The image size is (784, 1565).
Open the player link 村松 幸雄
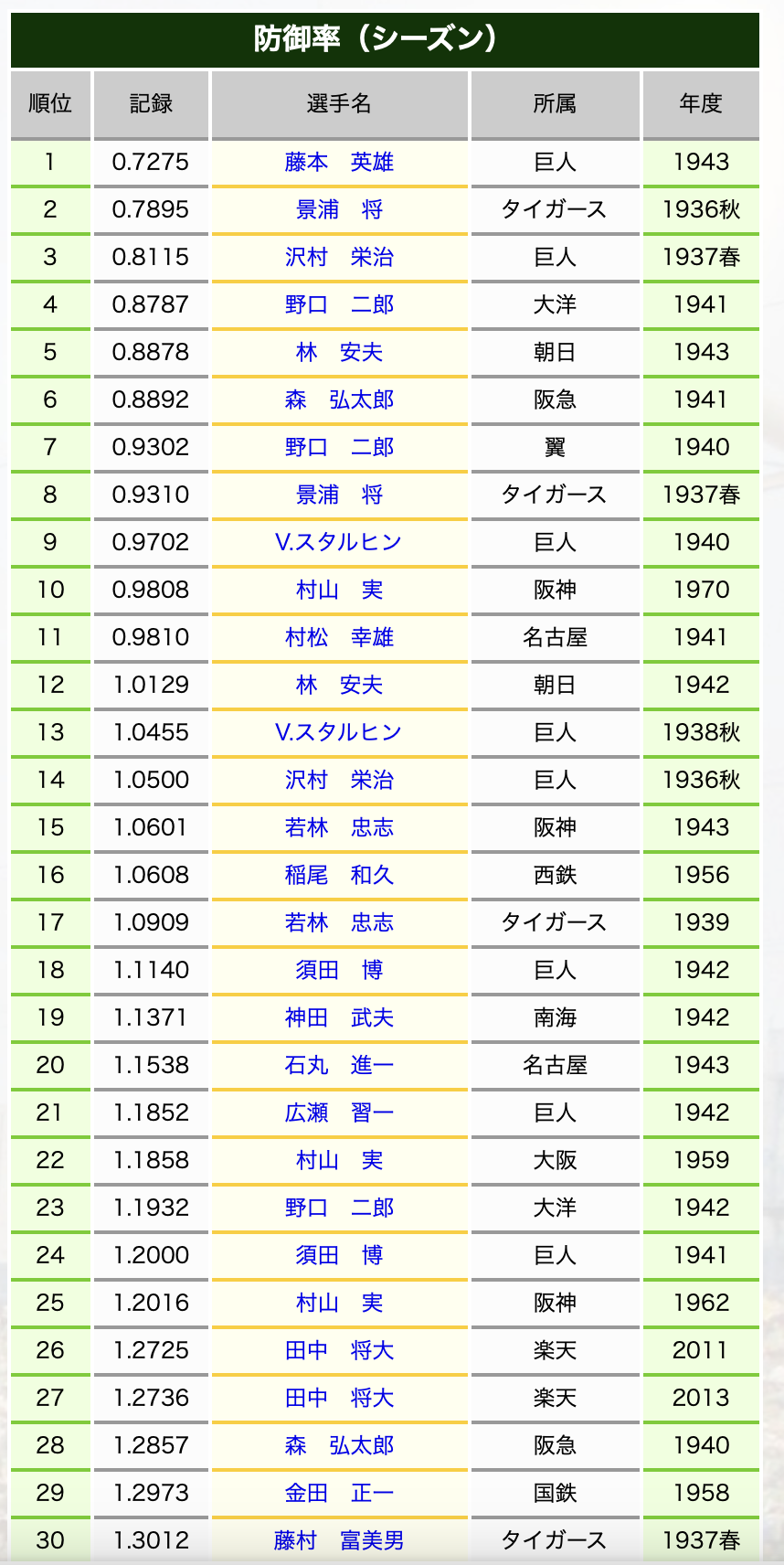339,637
